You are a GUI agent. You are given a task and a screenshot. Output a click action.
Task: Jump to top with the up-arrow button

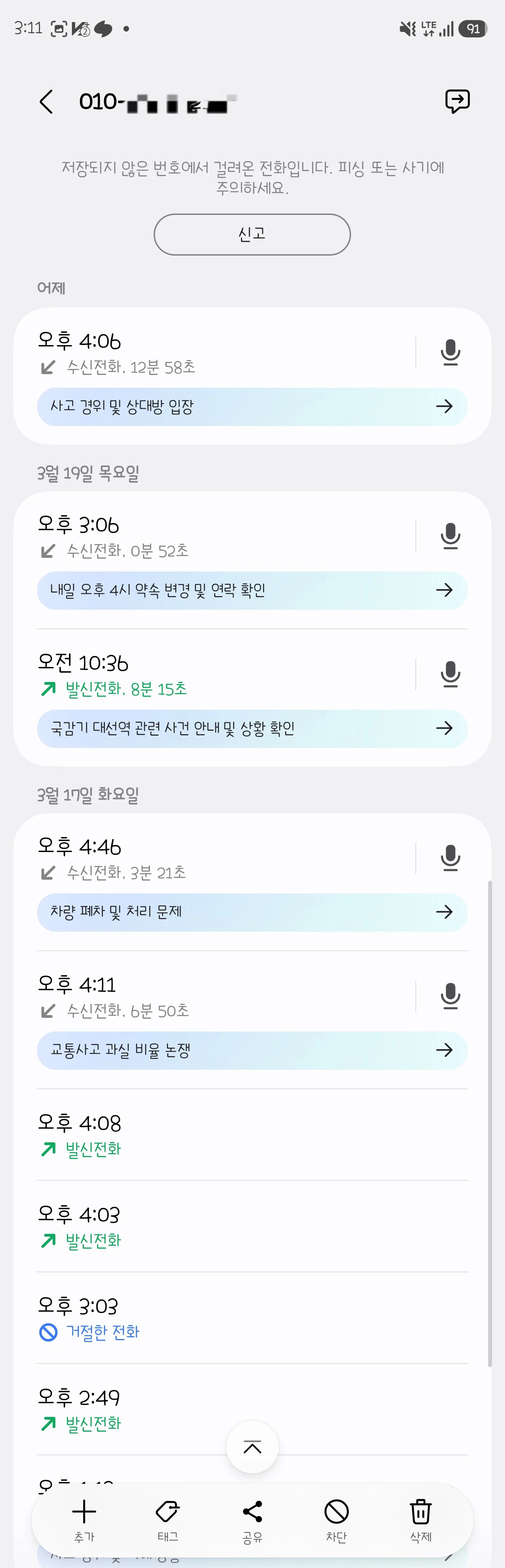252,1447
